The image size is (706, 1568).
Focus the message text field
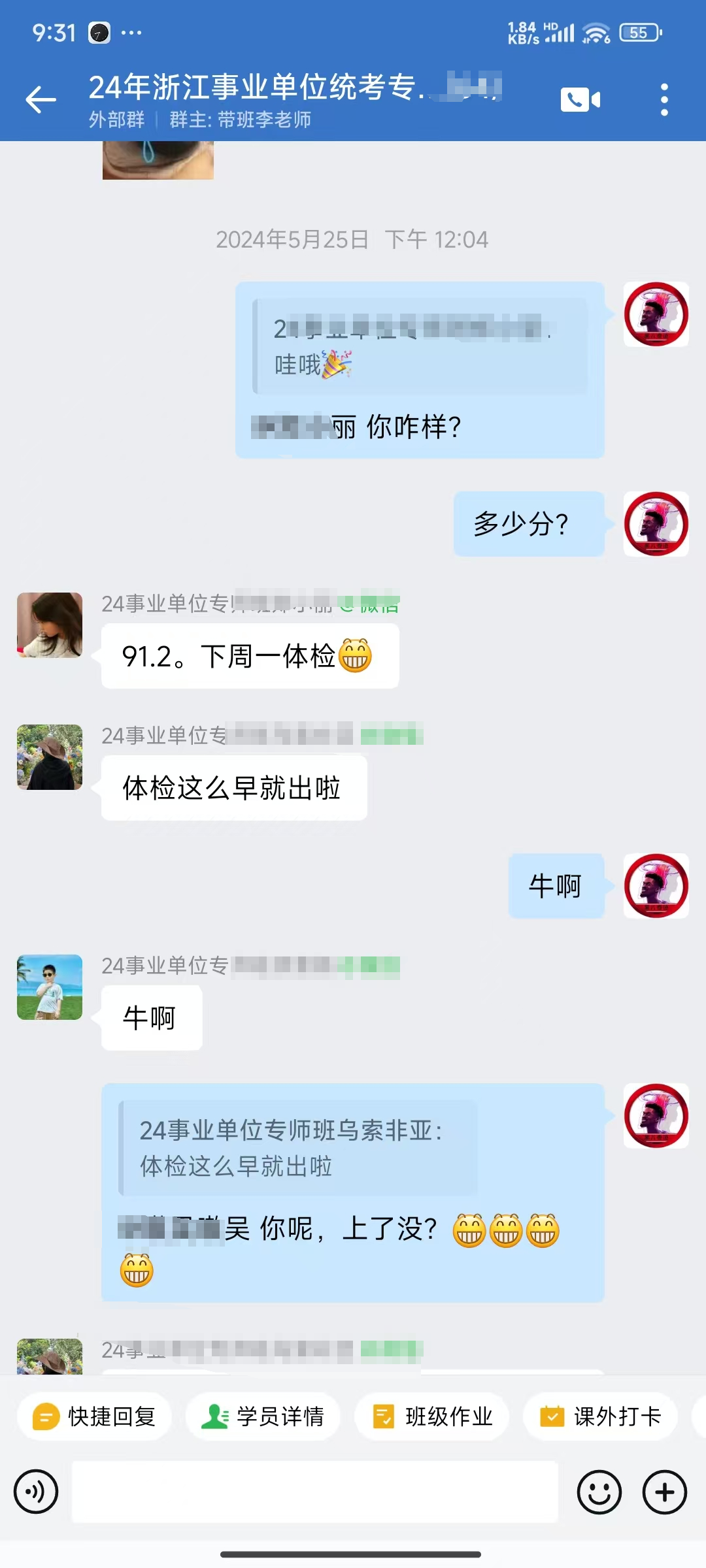pyautogui.click(x=314, y=1492)
